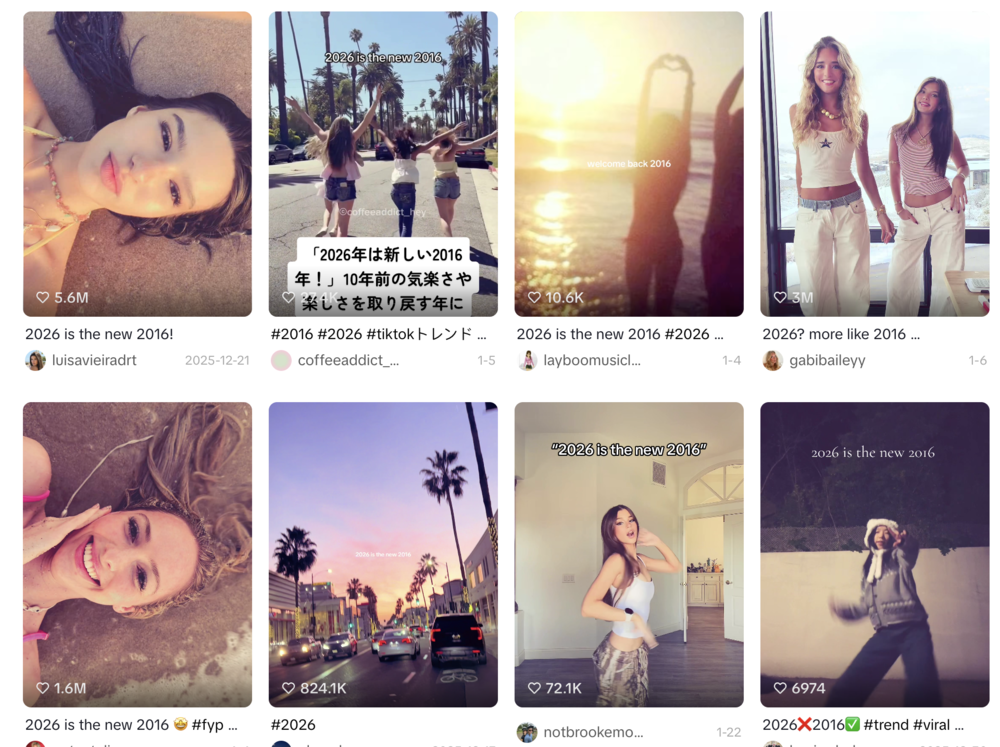Open the coffeeaddict palm tree street video
This screenshot has width=1000, height=747.
point(383,164)
